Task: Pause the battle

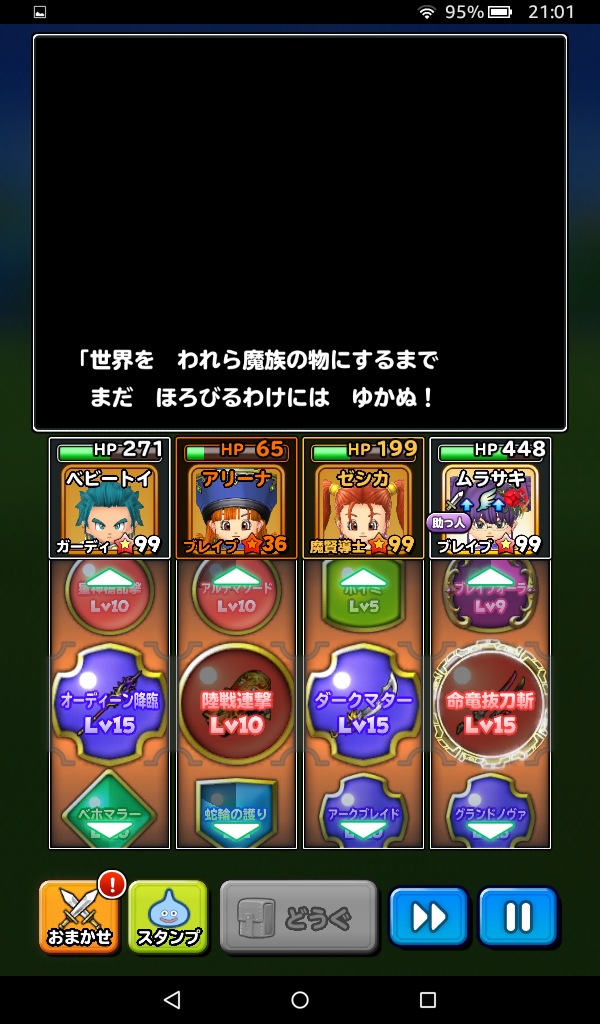Action: 517,916
